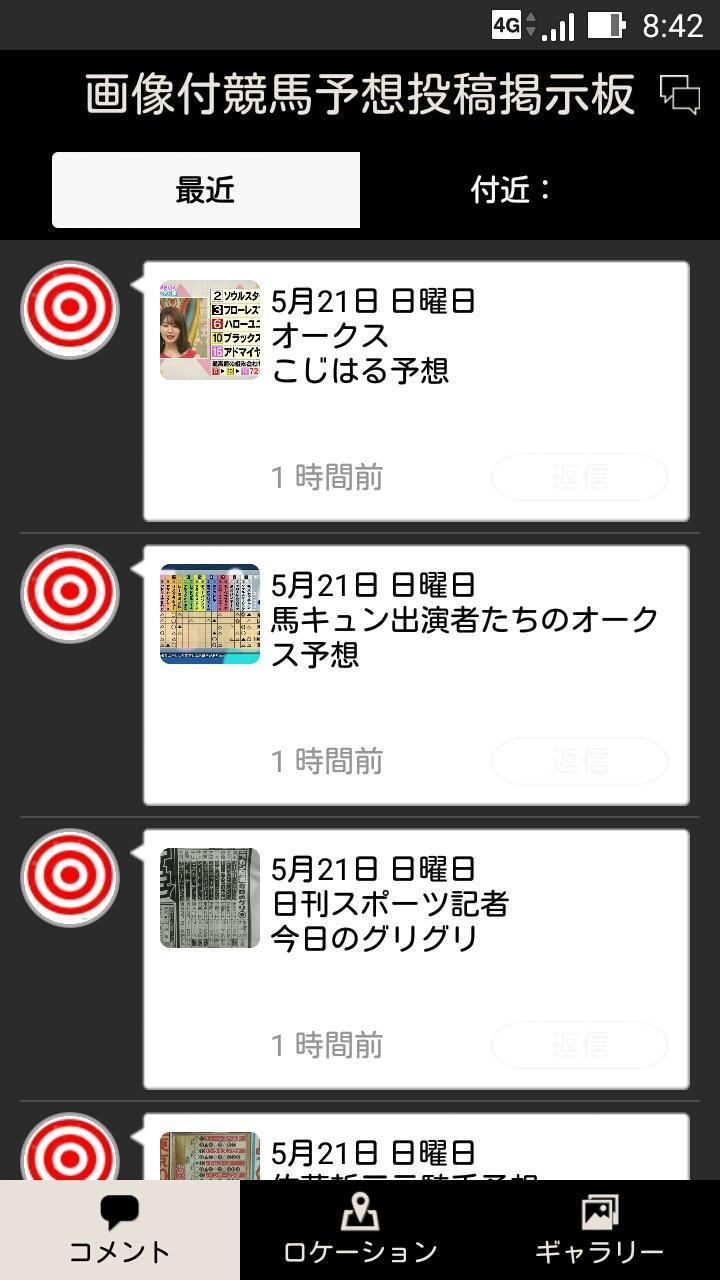Viewport: 720px width, 1280px height.
Task: Reply to the こじはる予想 post
Action: pos(579,477)
